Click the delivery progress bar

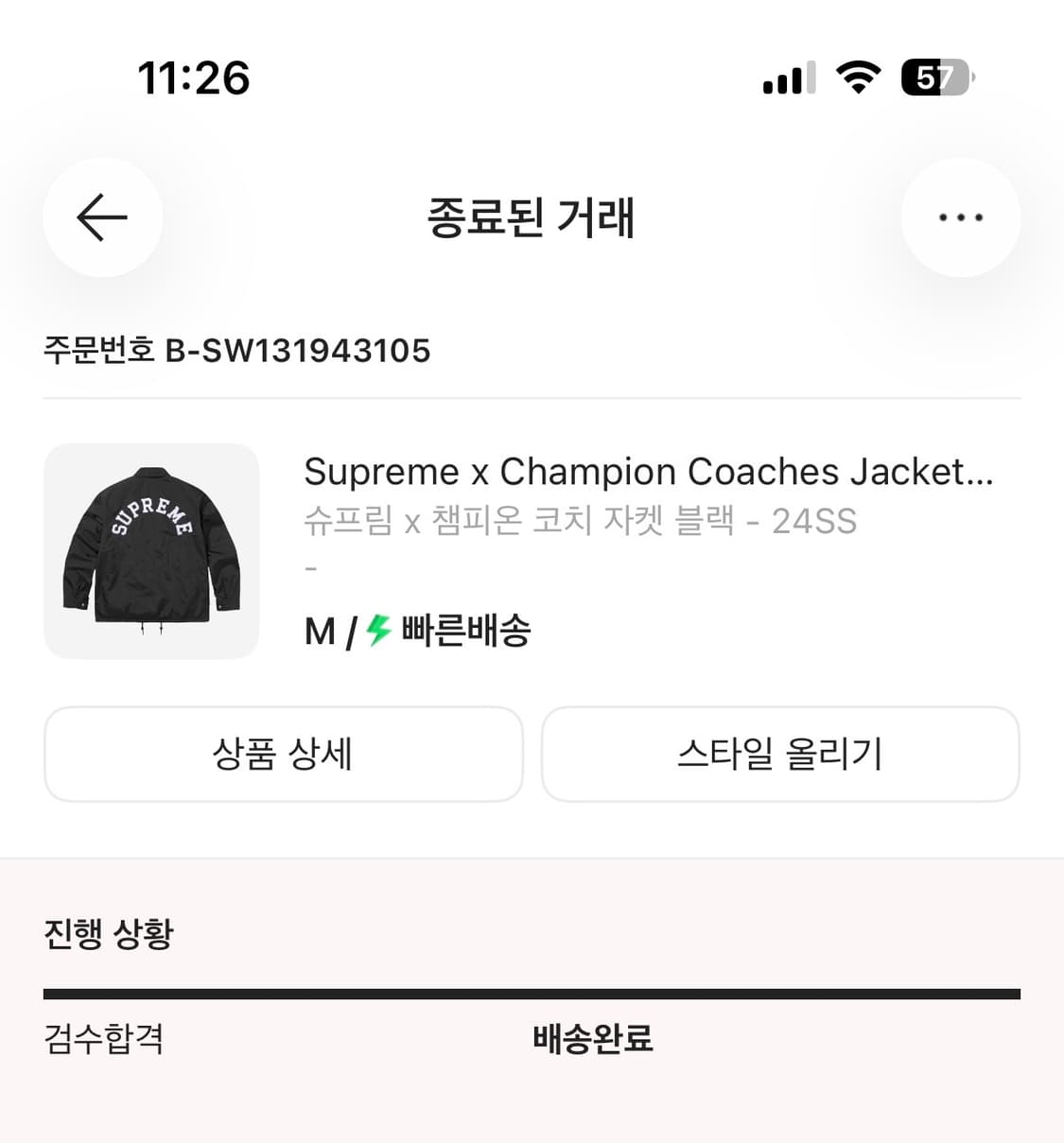pos(532,993)
